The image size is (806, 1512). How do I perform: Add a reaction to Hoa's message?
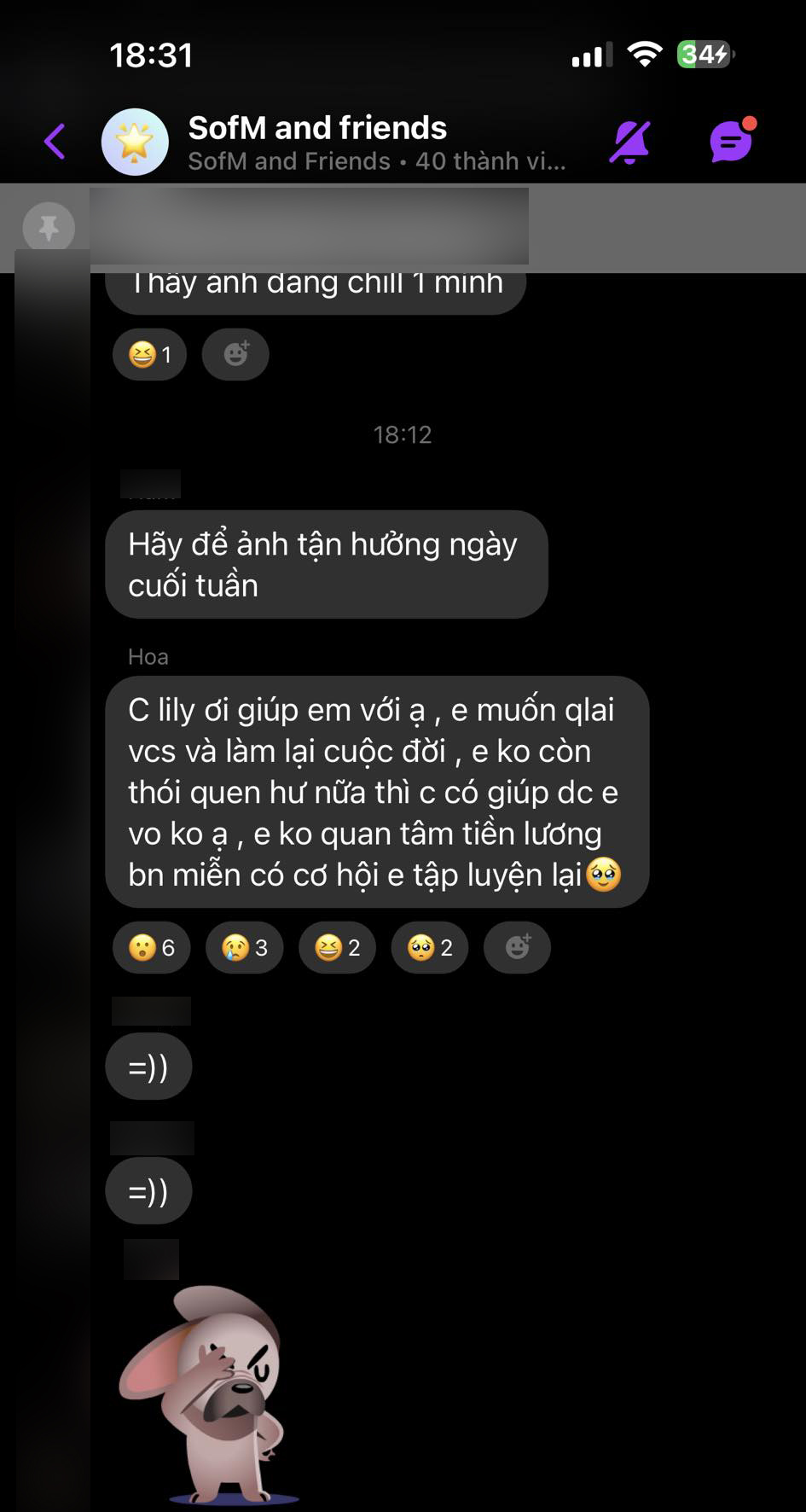517,947
